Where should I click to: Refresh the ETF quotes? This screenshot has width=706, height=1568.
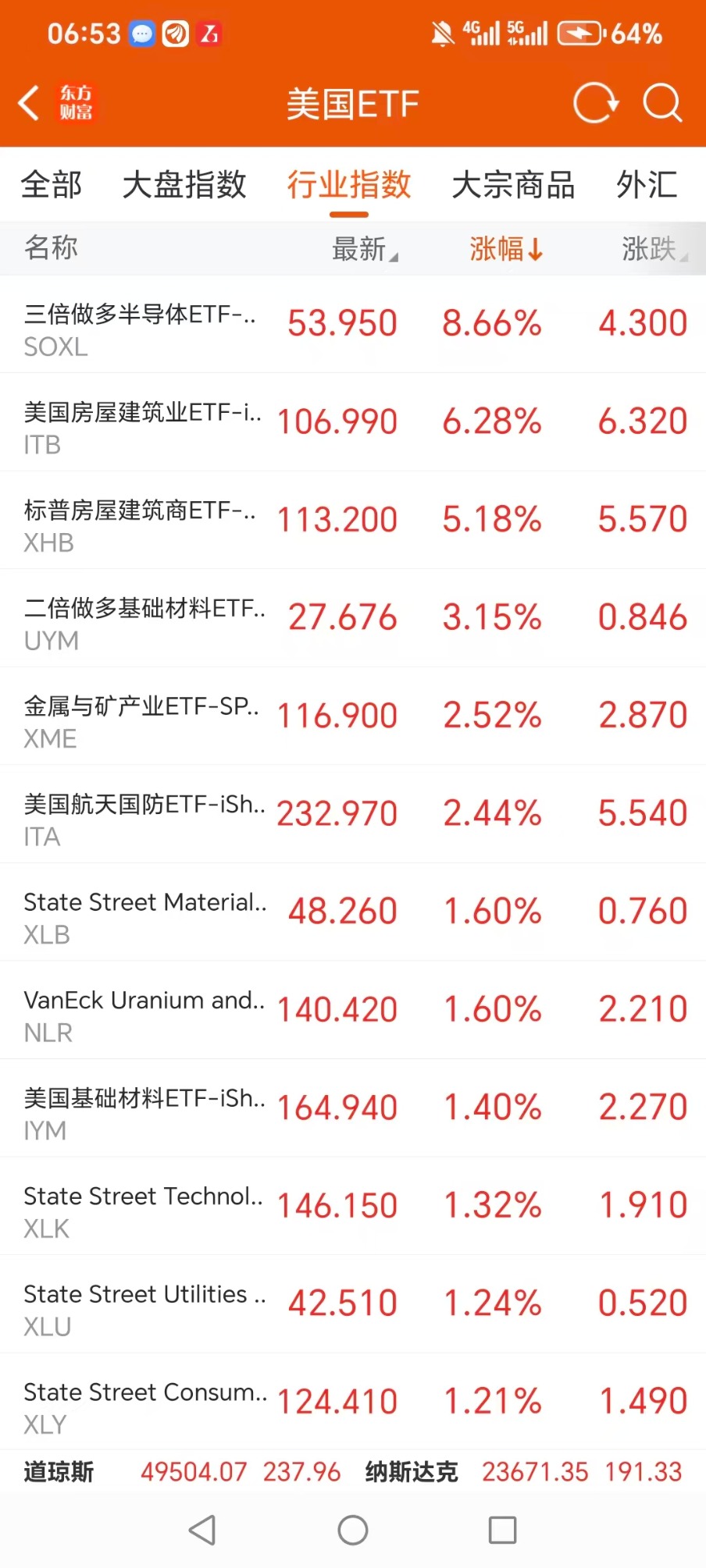click(x=595, y=103)
